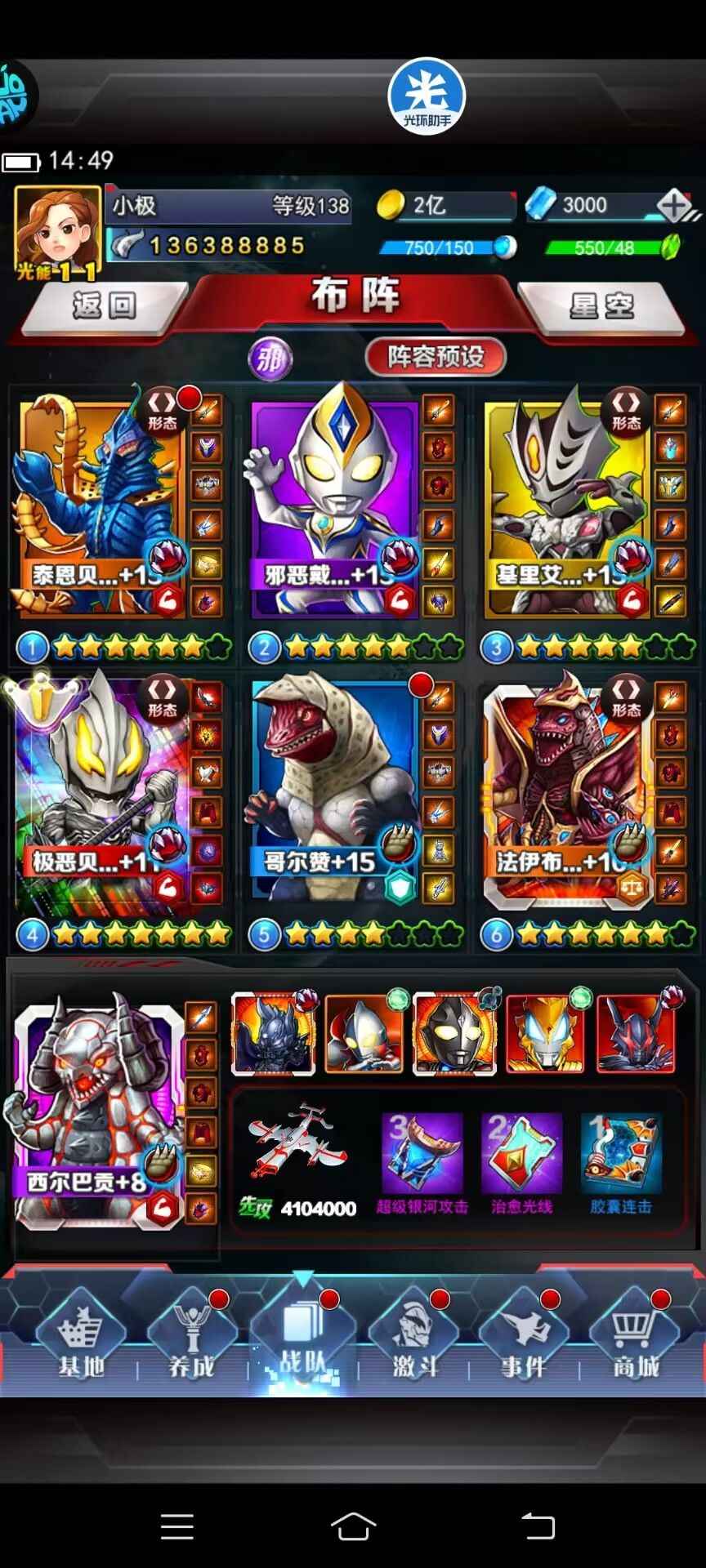706x1568 pixels.
Task: Tap the 治愈光线 skill
Action: [521, 1161]
